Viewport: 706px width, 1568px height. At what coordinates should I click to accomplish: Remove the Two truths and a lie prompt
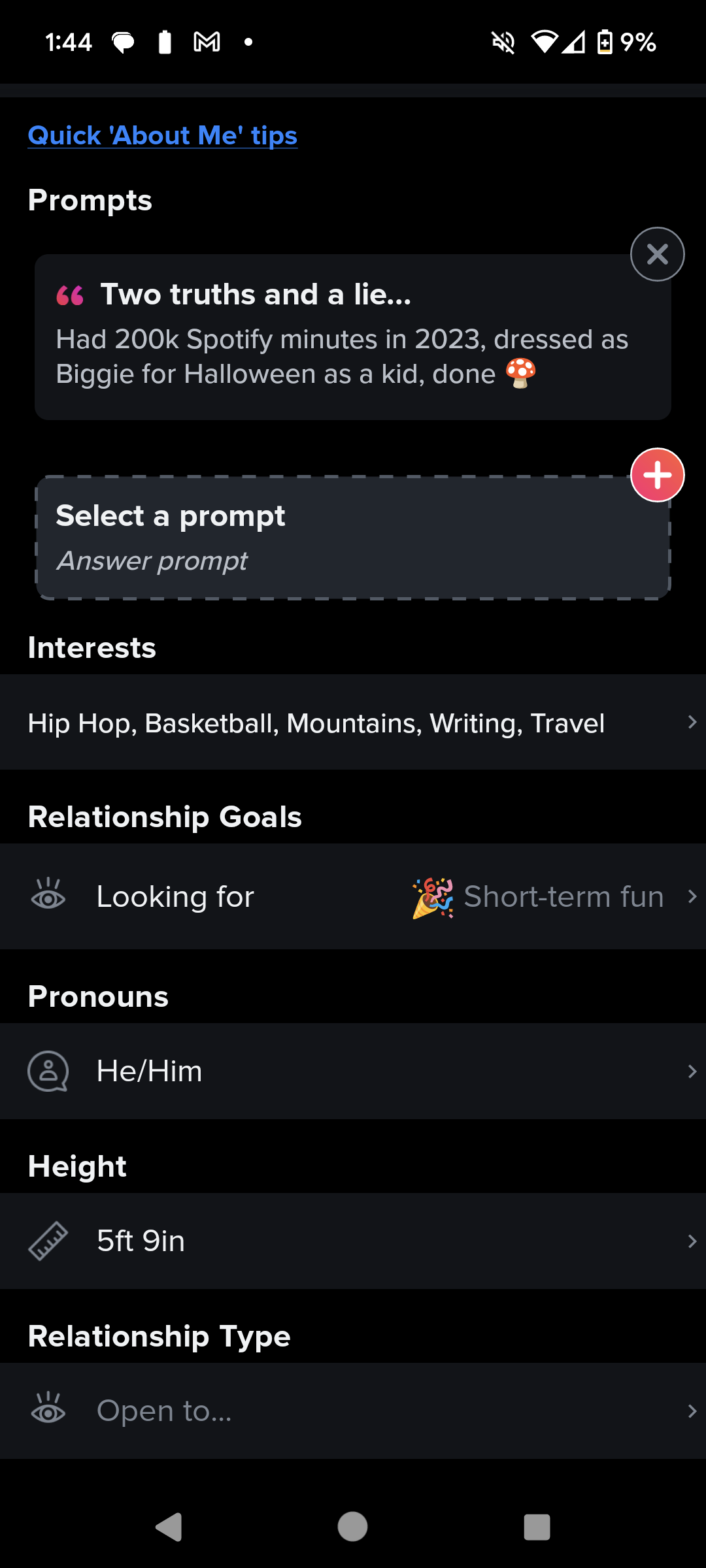click(x=657, y=254)
